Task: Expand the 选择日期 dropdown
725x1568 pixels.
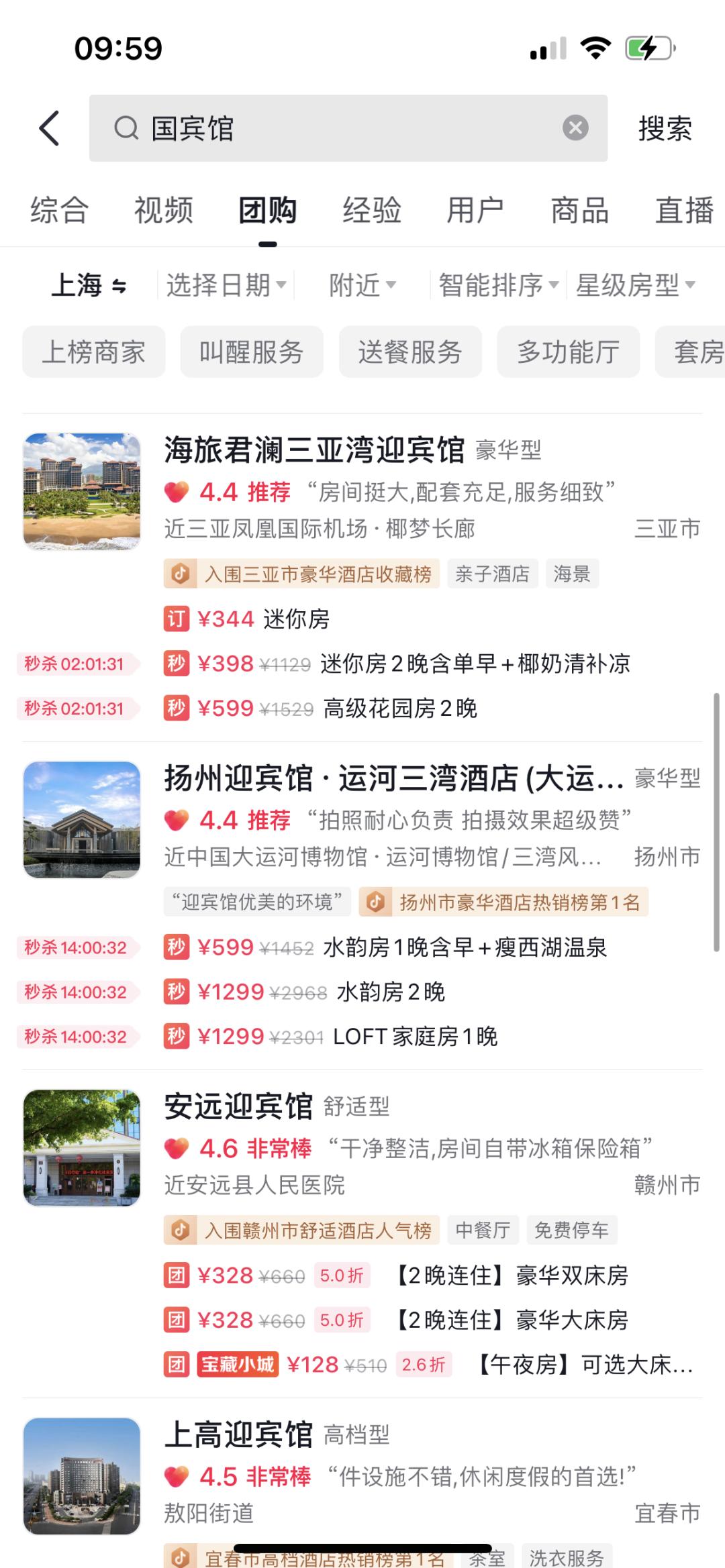Action: pyautogui.click(x=226, y=285)
